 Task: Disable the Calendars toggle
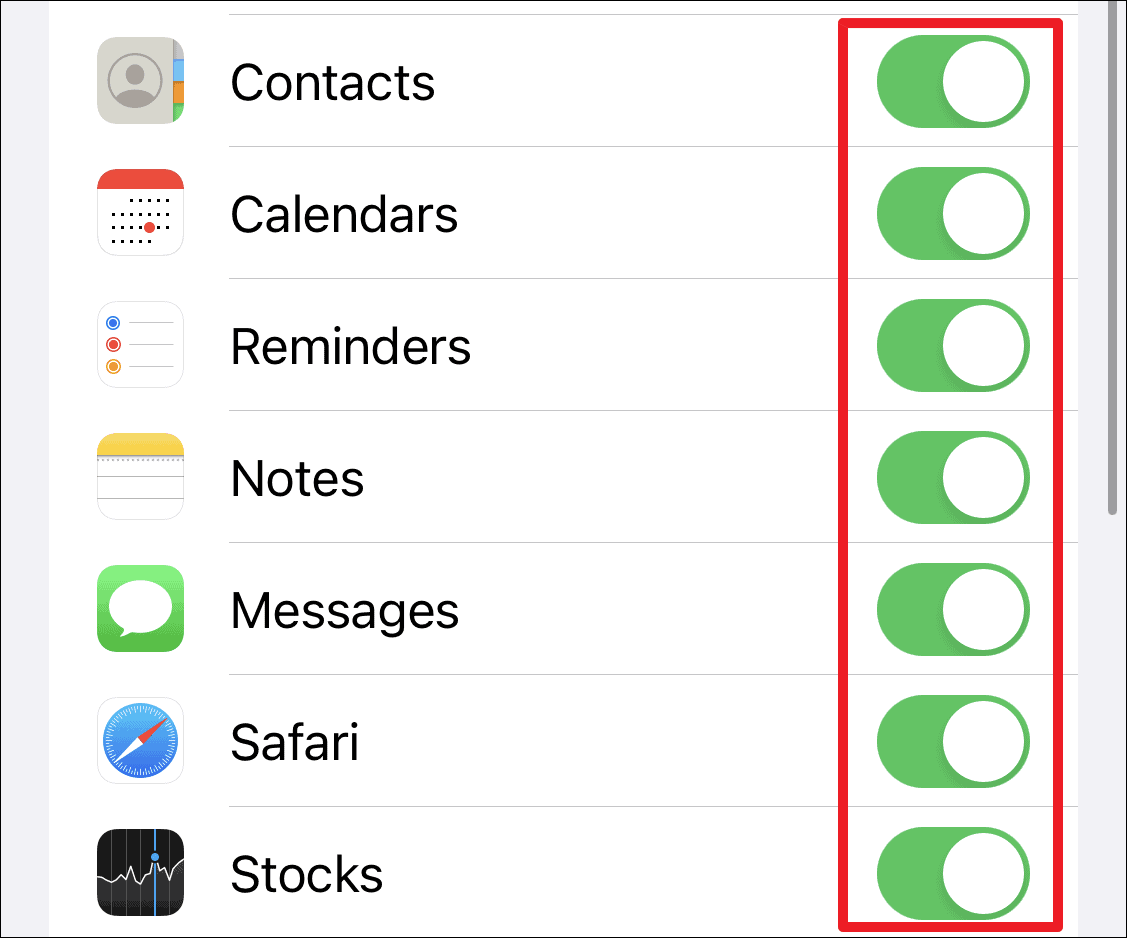click(x=952, y=214)
